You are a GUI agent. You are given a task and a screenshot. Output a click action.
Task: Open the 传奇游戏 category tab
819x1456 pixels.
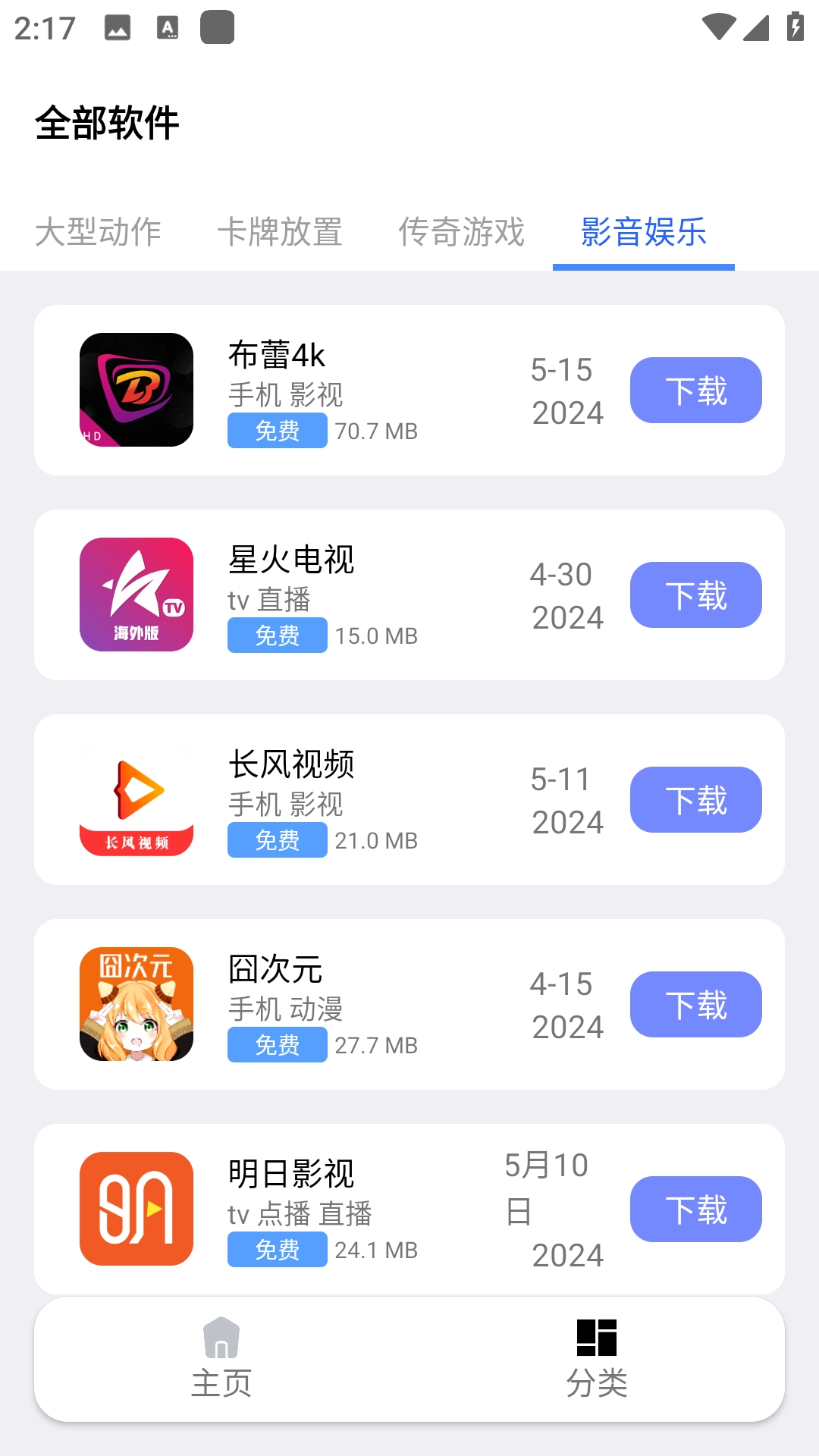point(461,234)
